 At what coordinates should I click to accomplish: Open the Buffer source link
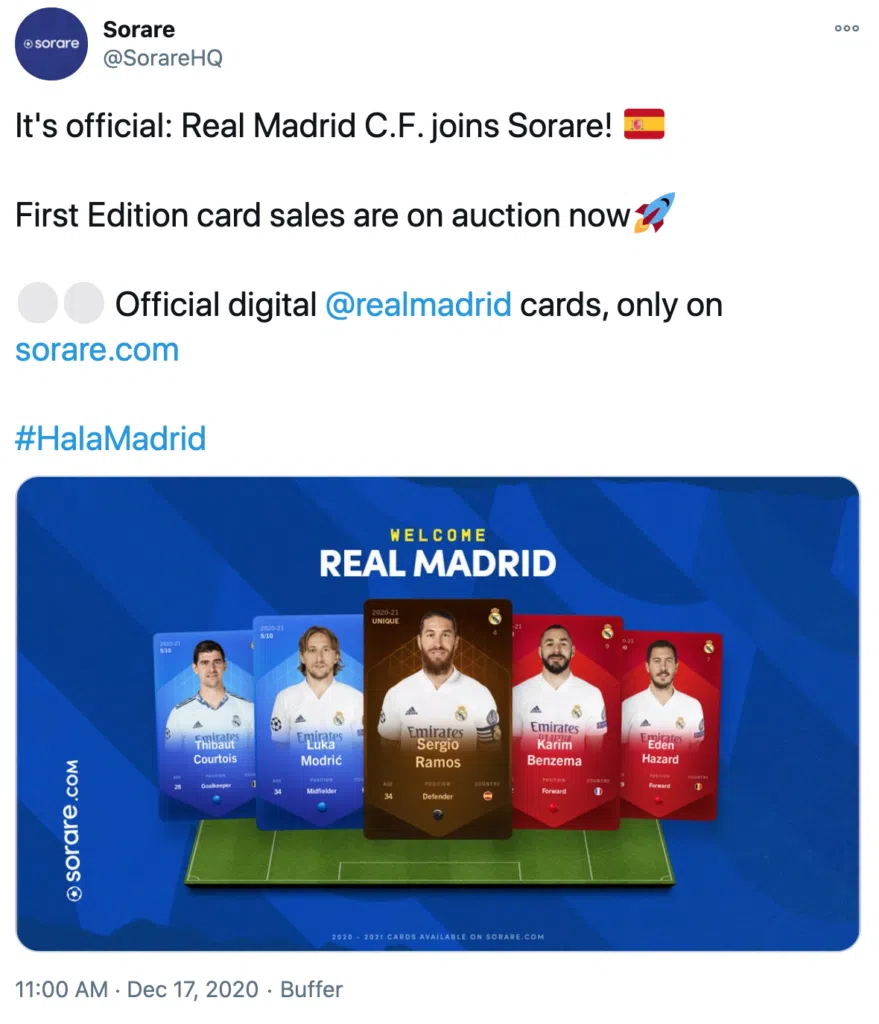point(311,990)
